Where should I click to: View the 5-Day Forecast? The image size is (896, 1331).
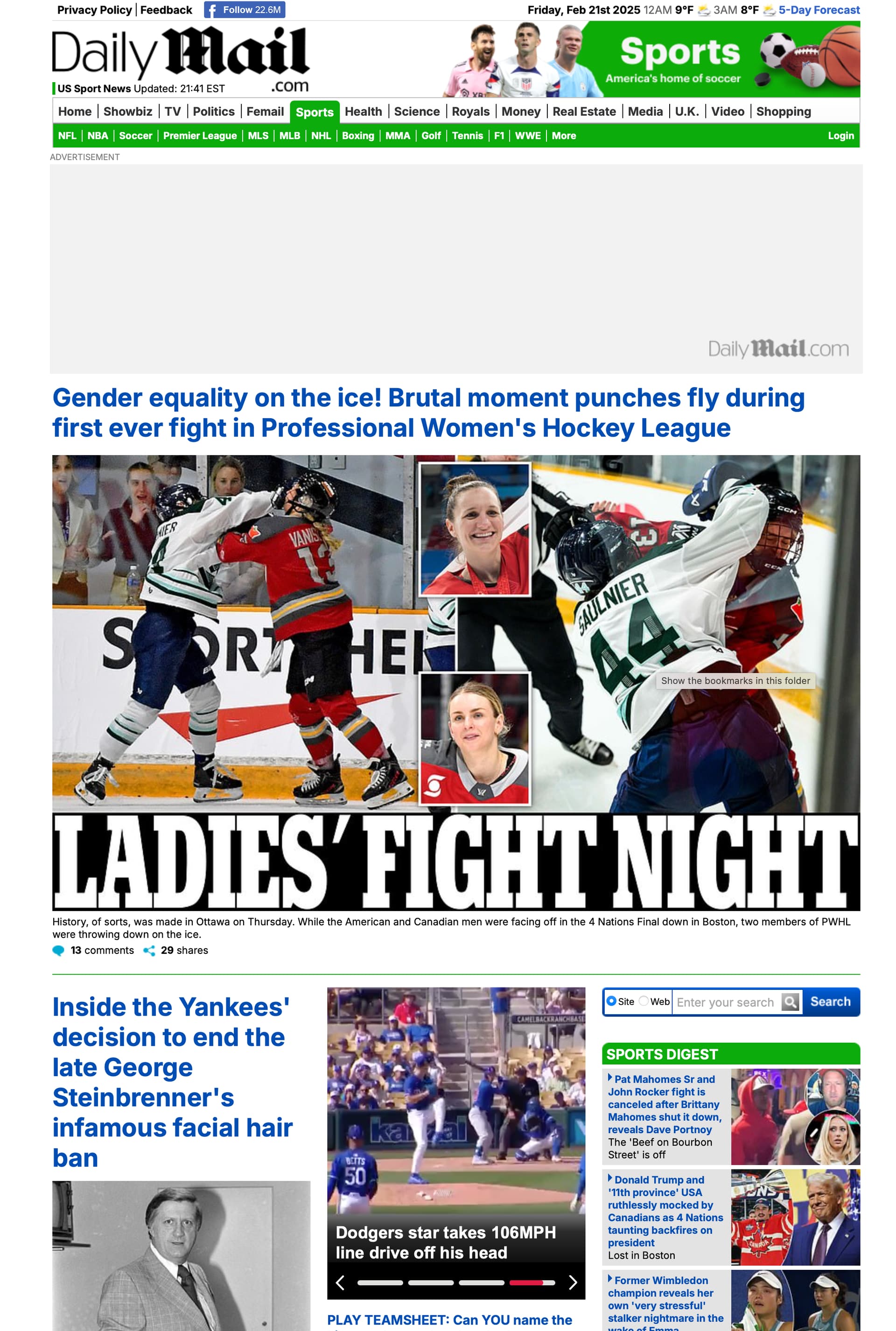818,10
